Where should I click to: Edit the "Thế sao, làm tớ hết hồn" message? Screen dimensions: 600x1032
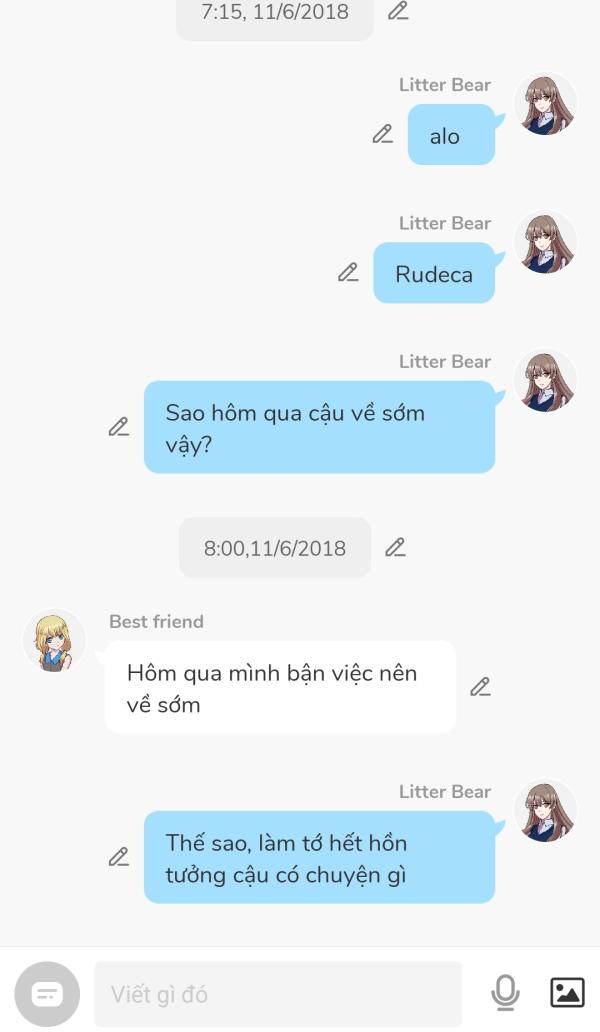(118, 857)
